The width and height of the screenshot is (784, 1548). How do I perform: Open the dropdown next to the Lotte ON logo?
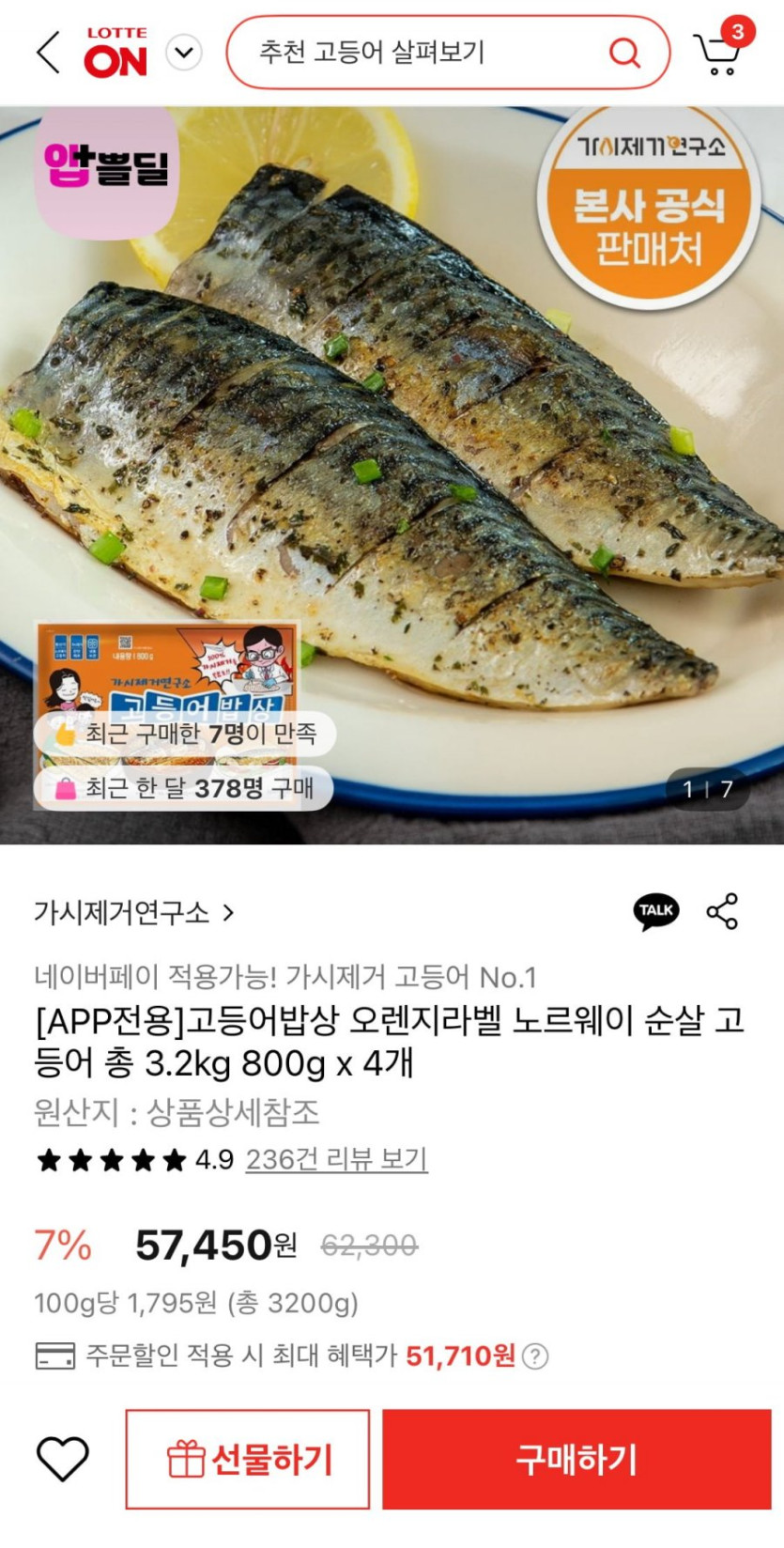coord(184,53)
